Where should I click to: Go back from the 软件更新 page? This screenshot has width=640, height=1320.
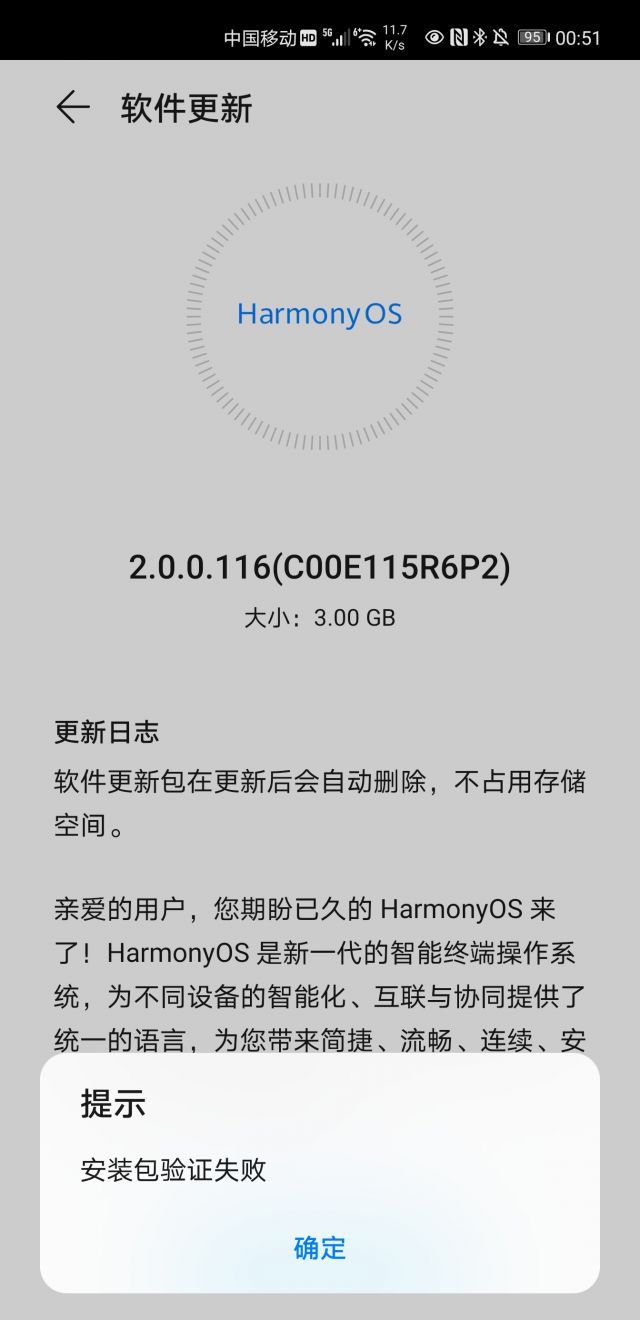[x=73, y=108]
